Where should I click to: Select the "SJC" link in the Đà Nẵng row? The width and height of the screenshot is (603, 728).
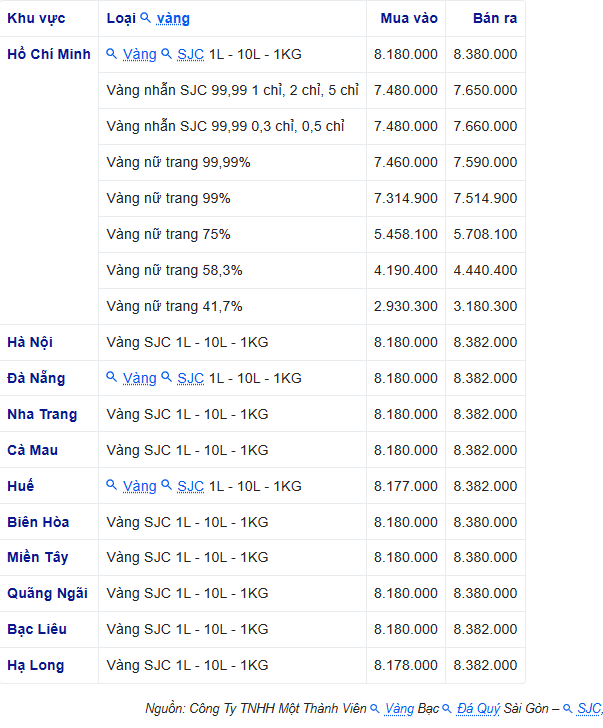(190, 378)
